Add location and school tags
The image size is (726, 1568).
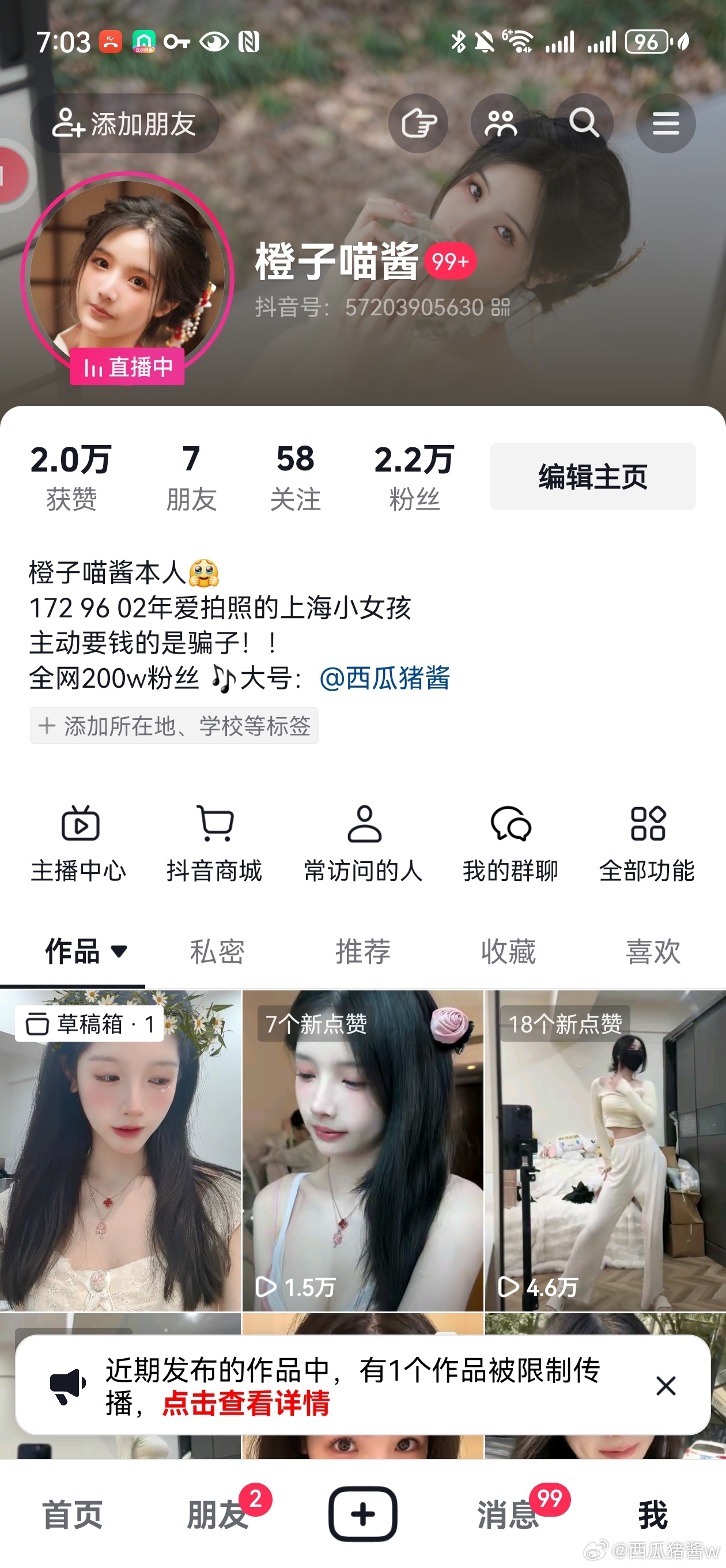tap(174, 726)
